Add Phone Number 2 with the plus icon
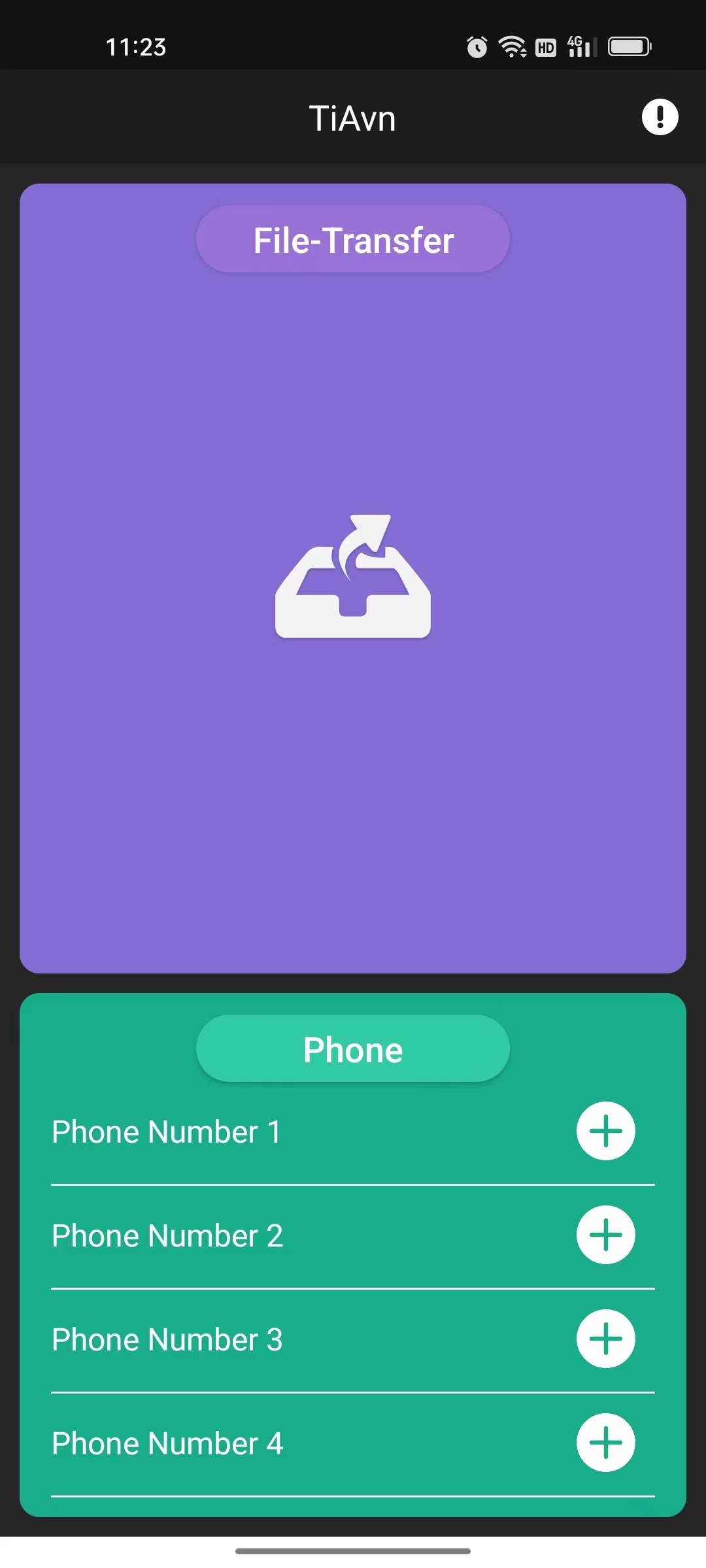 [605, 1235]
